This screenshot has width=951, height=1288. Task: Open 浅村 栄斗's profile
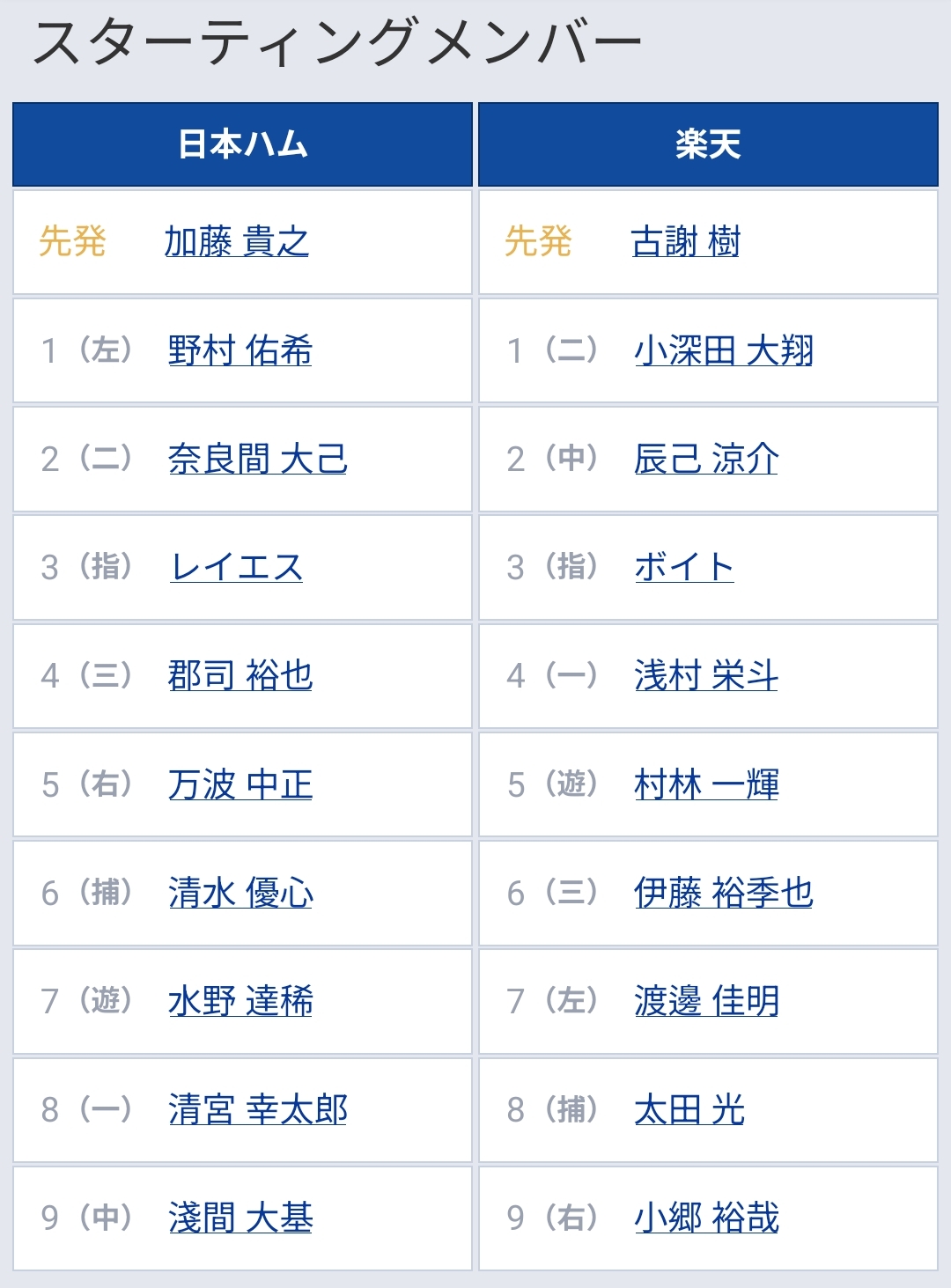[x=706, y=675]
